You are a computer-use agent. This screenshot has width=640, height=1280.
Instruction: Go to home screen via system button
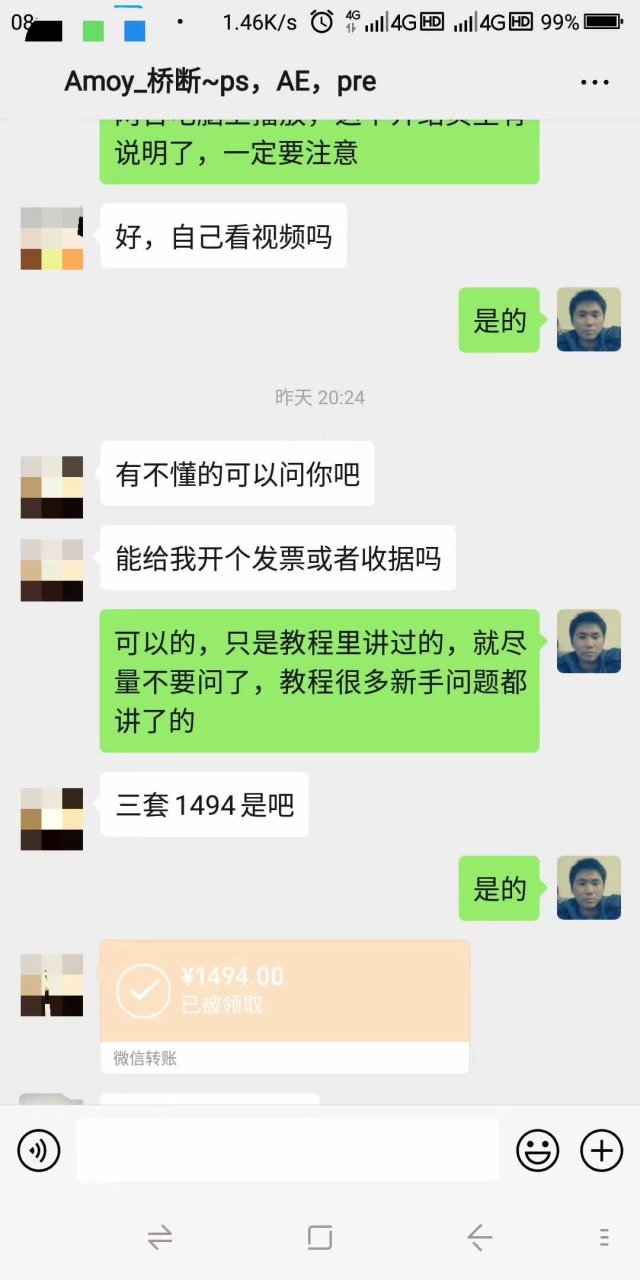coord(320,1238)
